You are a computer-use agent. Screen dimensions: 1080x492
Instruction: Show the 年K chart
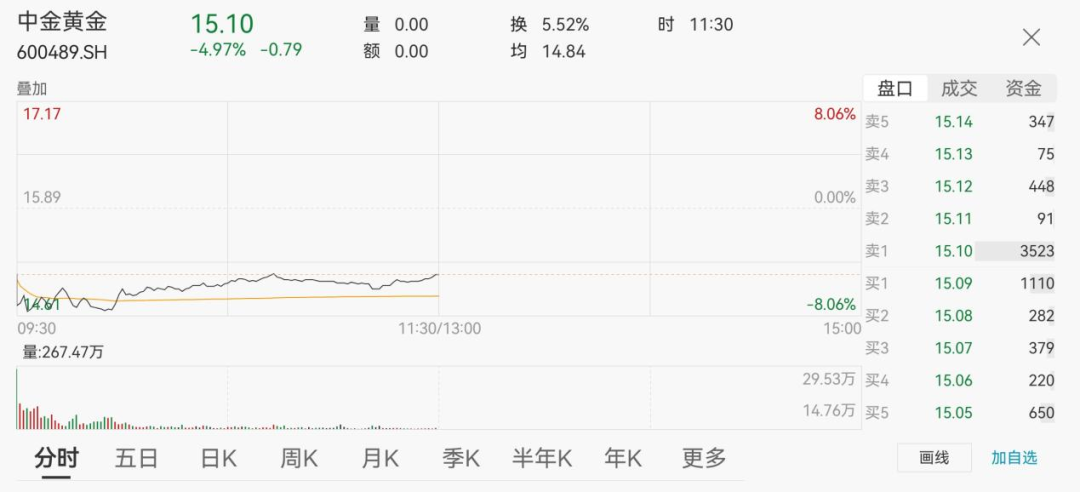(623, 458)
